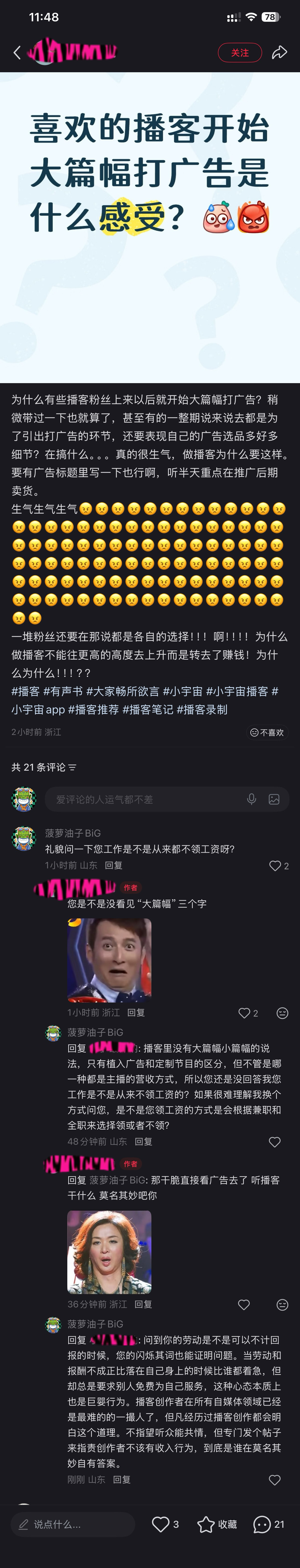Open the #小宇宙播客 hashtag

[237, 691]
